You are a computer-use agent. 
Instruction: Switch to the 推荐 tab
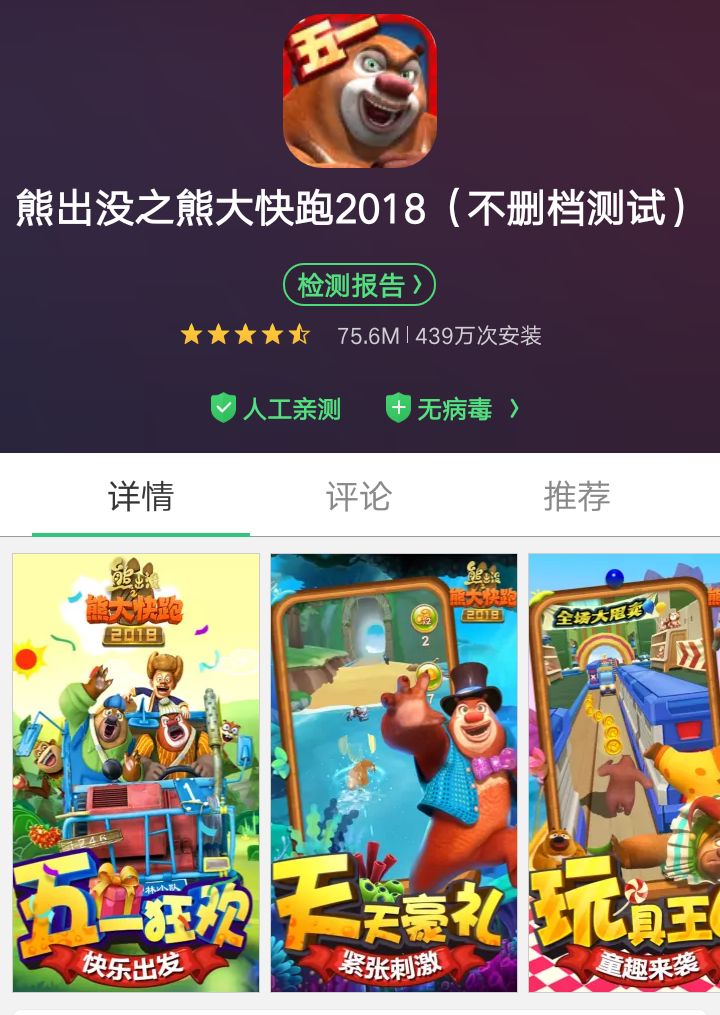pos(577,496)
